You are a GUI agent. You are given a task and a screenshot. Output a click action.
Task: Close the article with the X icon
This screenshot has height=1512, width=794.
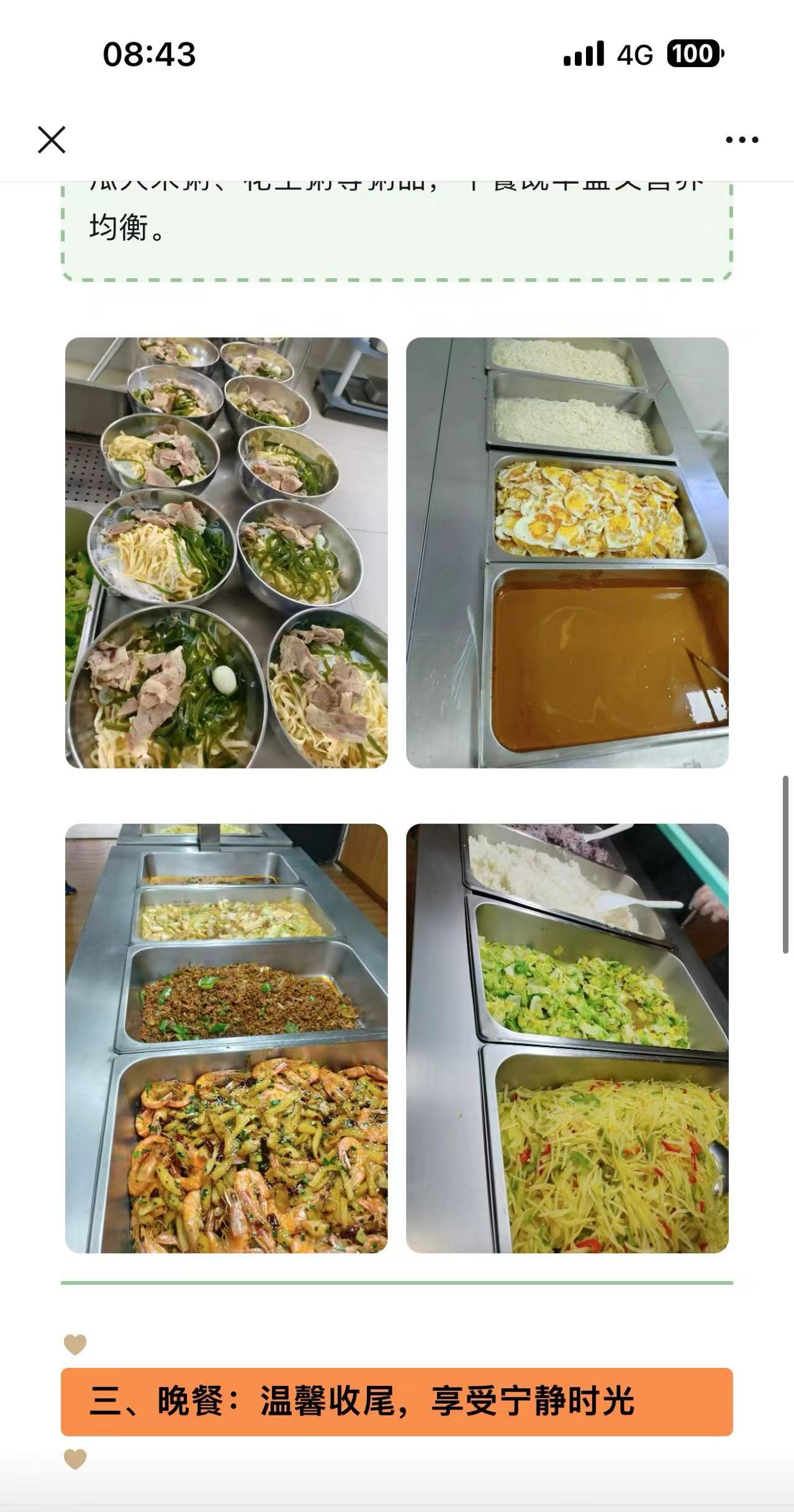[x=52, y=140]
